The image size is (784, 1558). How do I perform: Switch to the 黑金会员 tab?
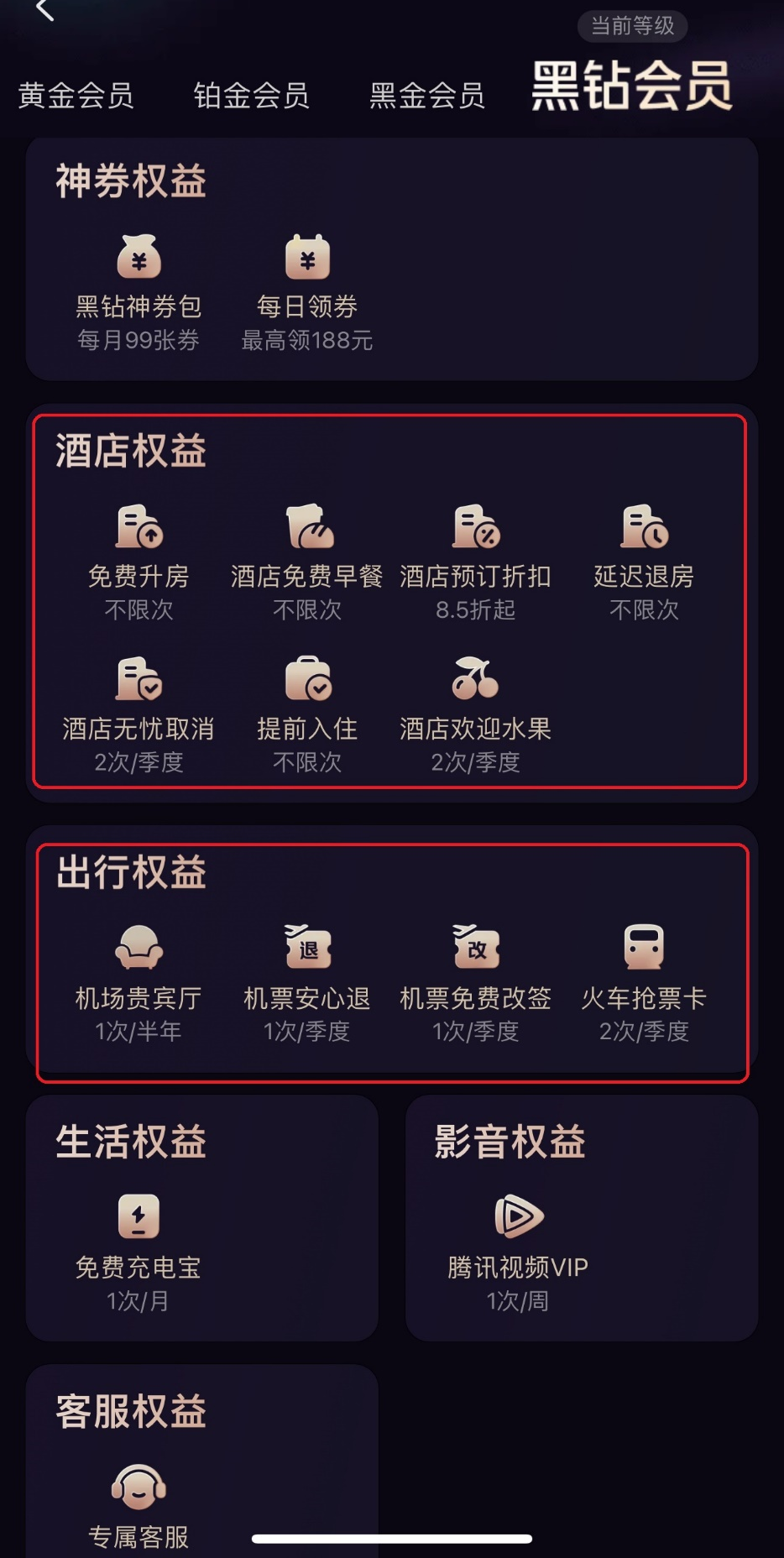coord(426,96)
